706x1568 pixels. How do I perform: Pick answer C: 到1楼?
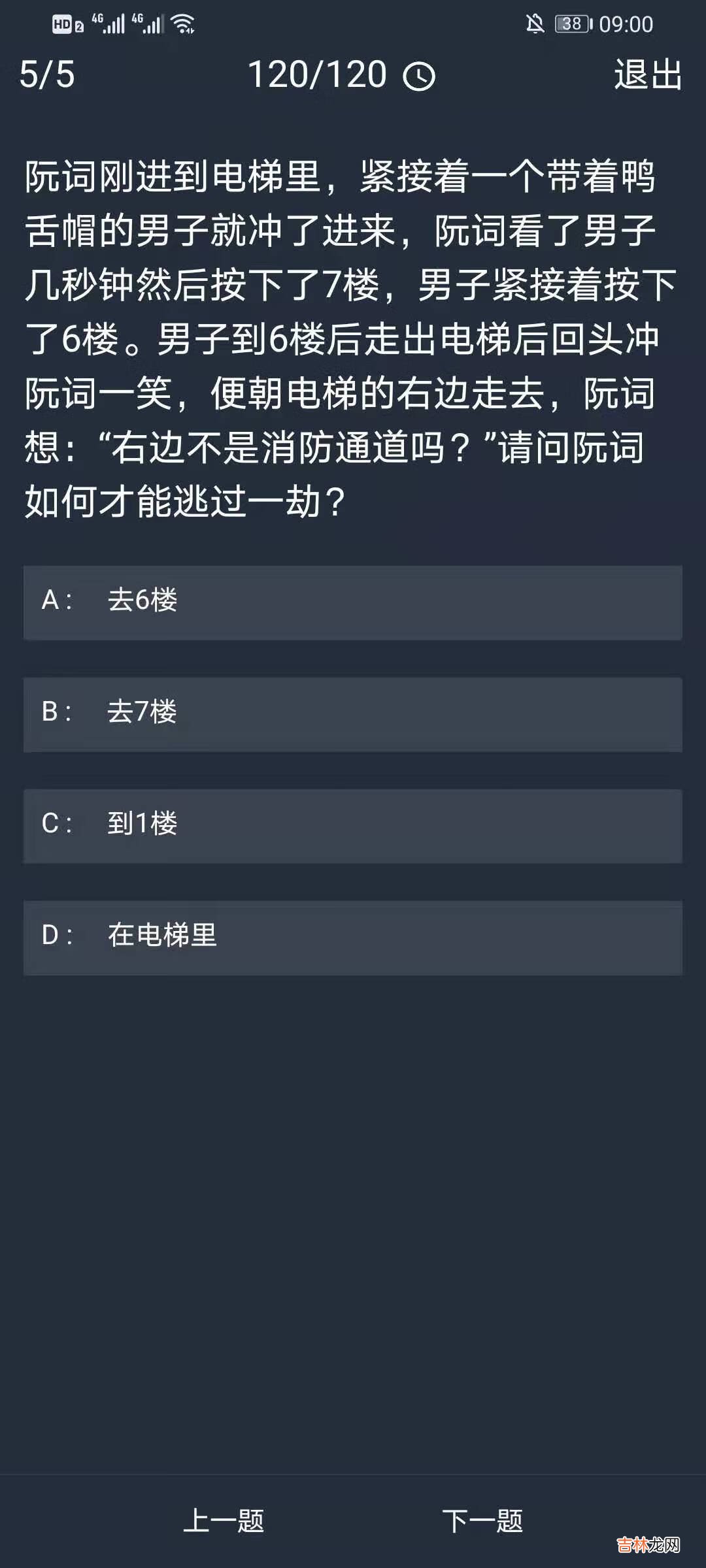click(353, 825)
